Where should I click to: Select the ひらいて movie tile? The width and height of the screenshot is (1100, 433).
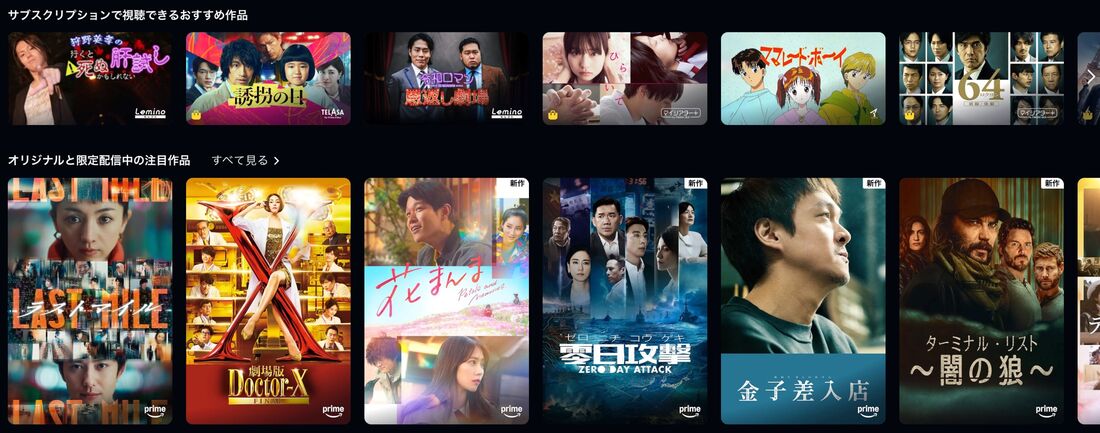(x=624, y=78)
